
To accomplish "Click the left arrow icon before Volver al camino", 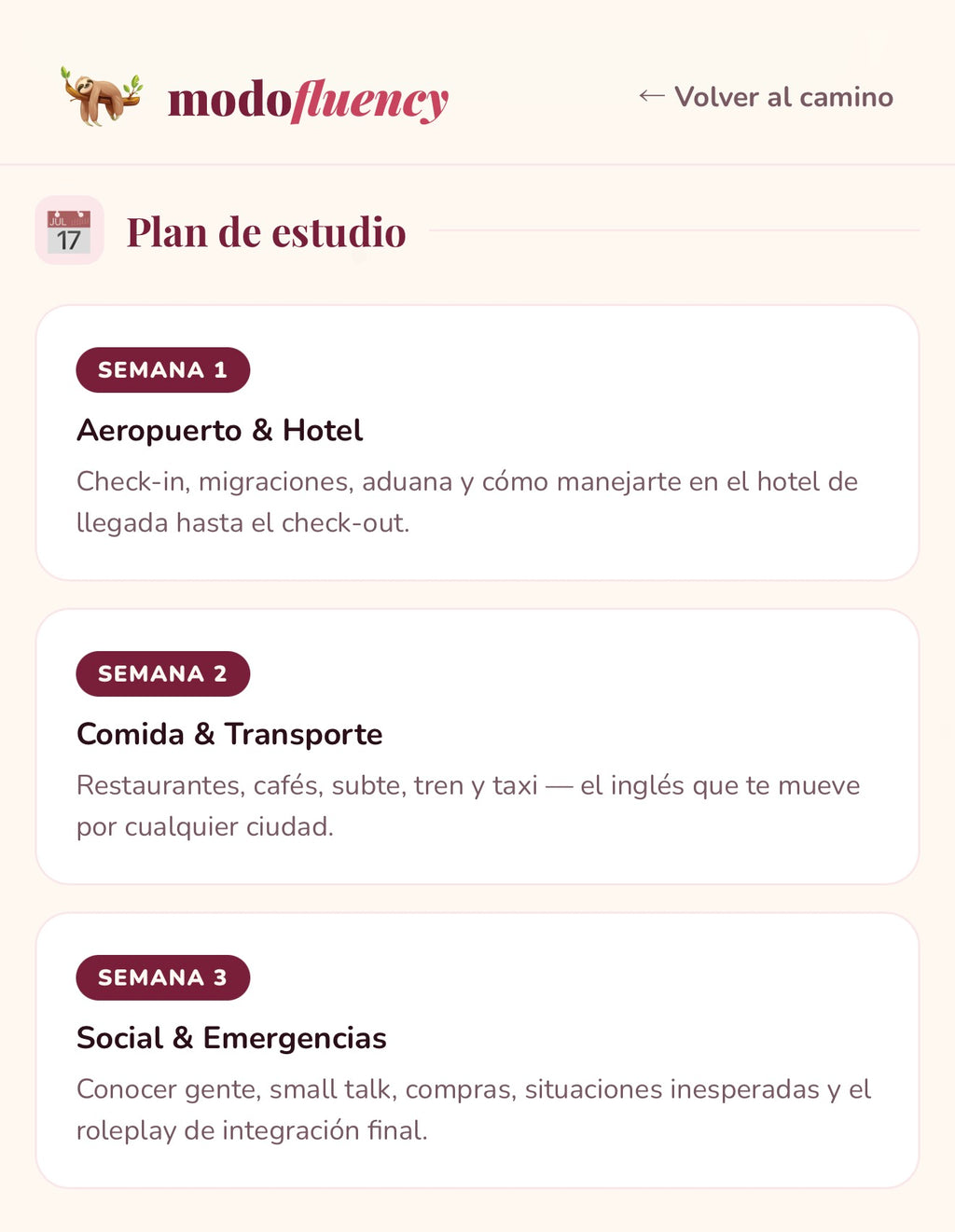I will pos(653,96).
